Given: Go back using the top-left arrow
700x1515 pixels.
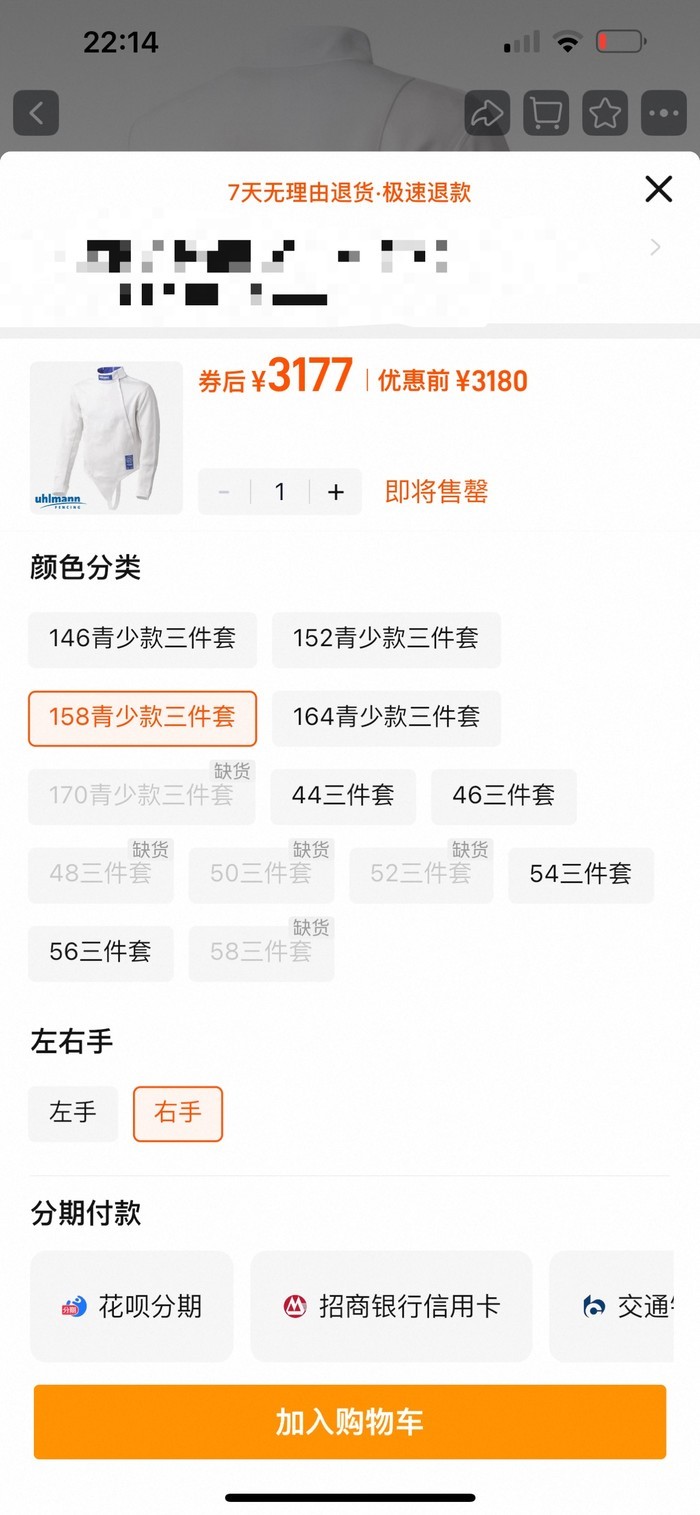Looking at the screenshot, I should [x=36, y=113].
